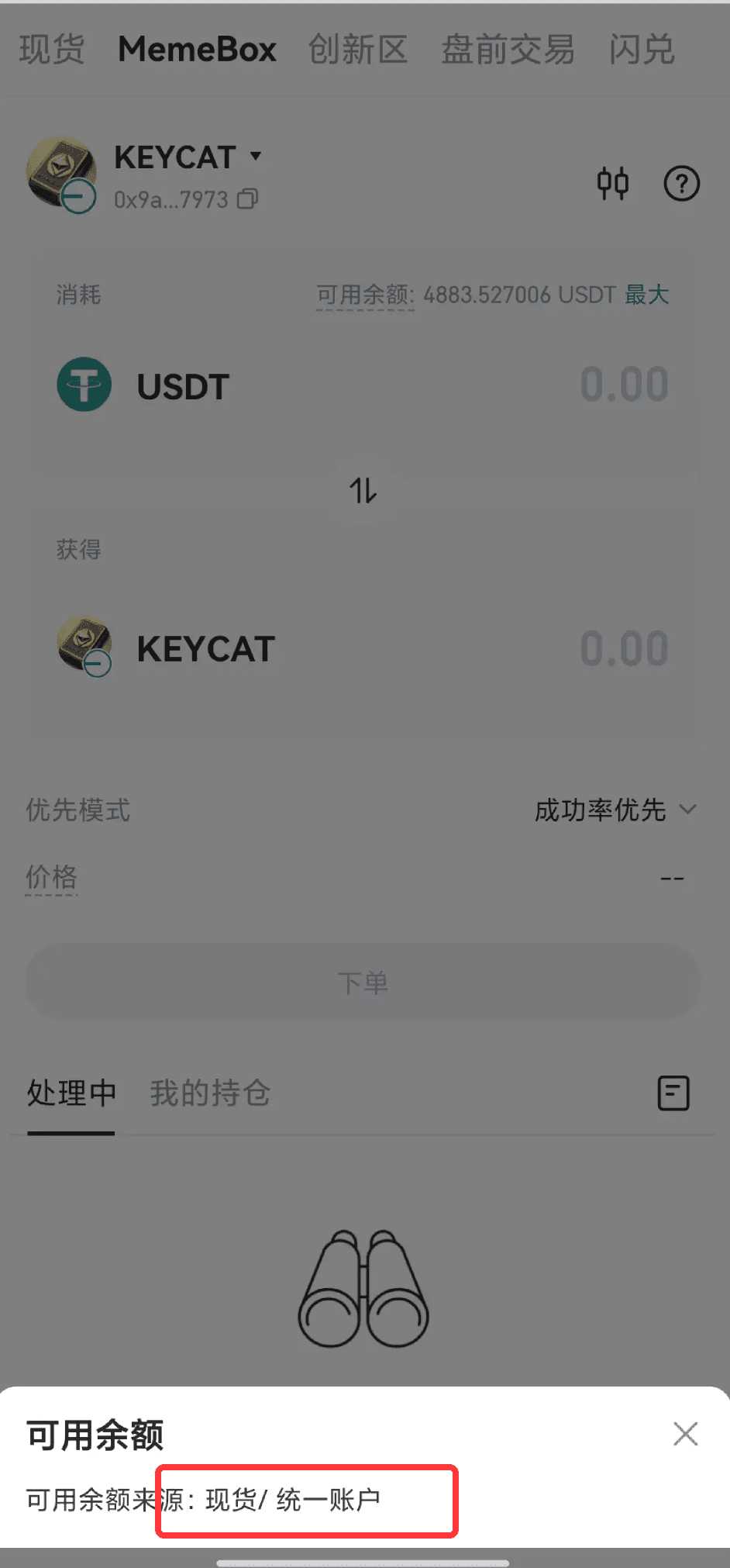This screenshot has height=1568, width=730.
Task: Swap the USDT and KEYCAT direction
Action: click(363, 490)
